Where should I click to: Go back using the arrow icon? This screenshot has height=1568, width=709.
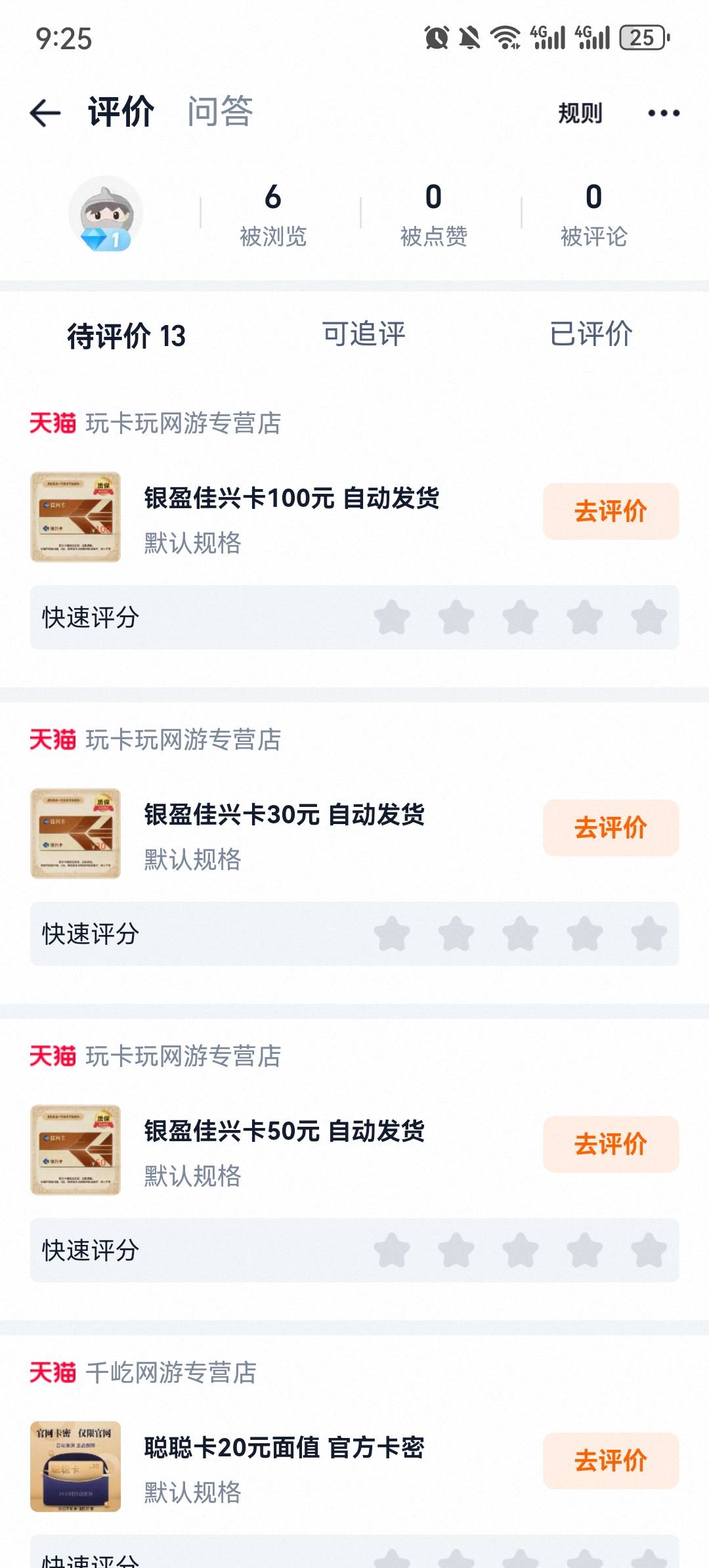coord(45,113)
